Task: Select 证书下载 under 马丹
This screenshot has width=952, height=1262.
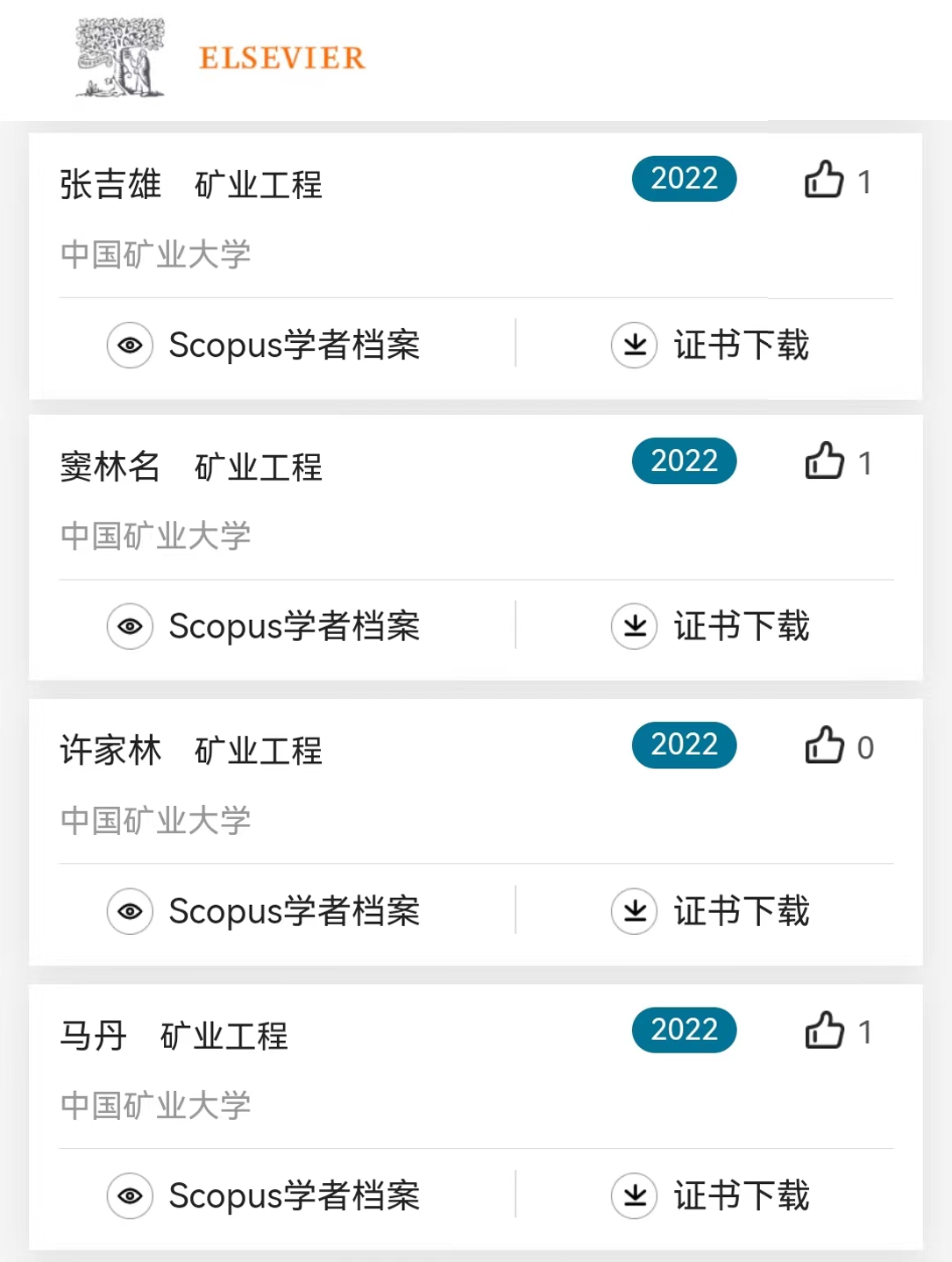Action: tap(710, 1195)
